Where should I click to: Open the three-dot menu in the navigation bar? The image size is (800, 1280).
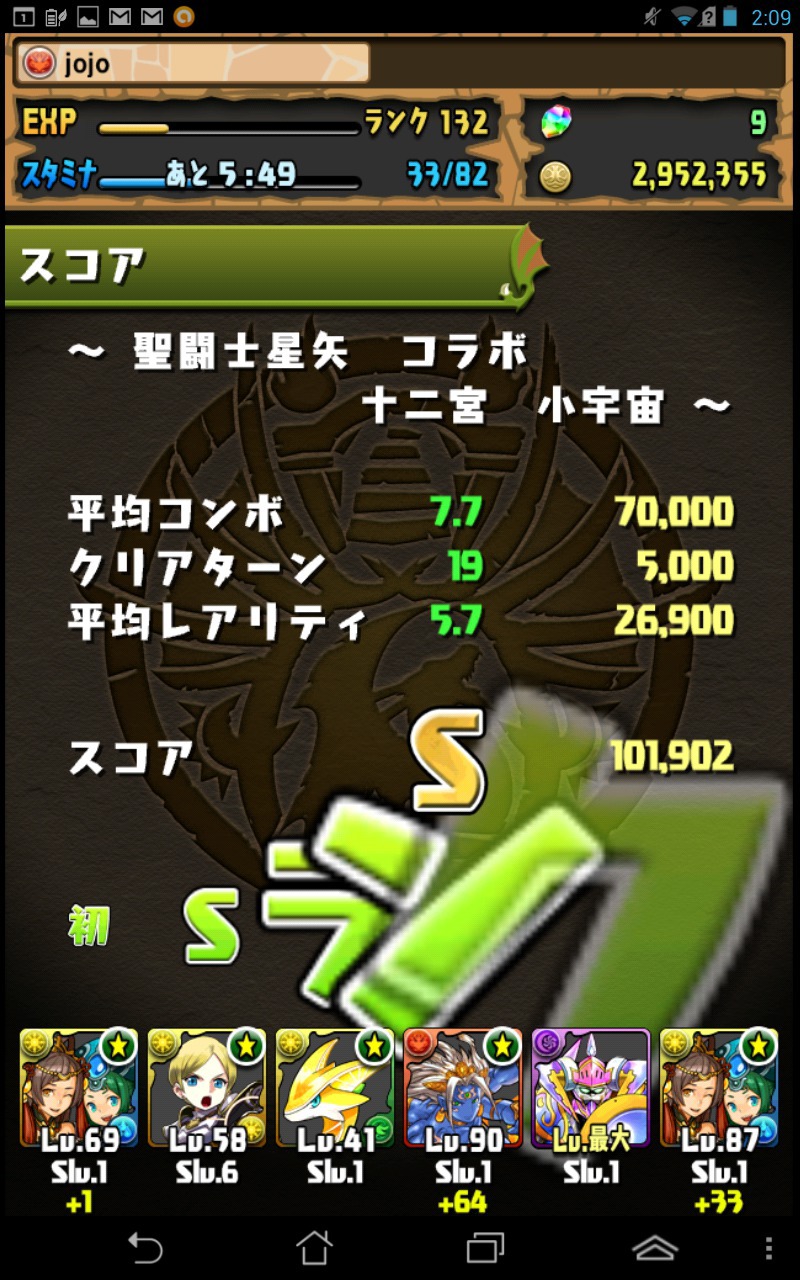point(768,1247)
